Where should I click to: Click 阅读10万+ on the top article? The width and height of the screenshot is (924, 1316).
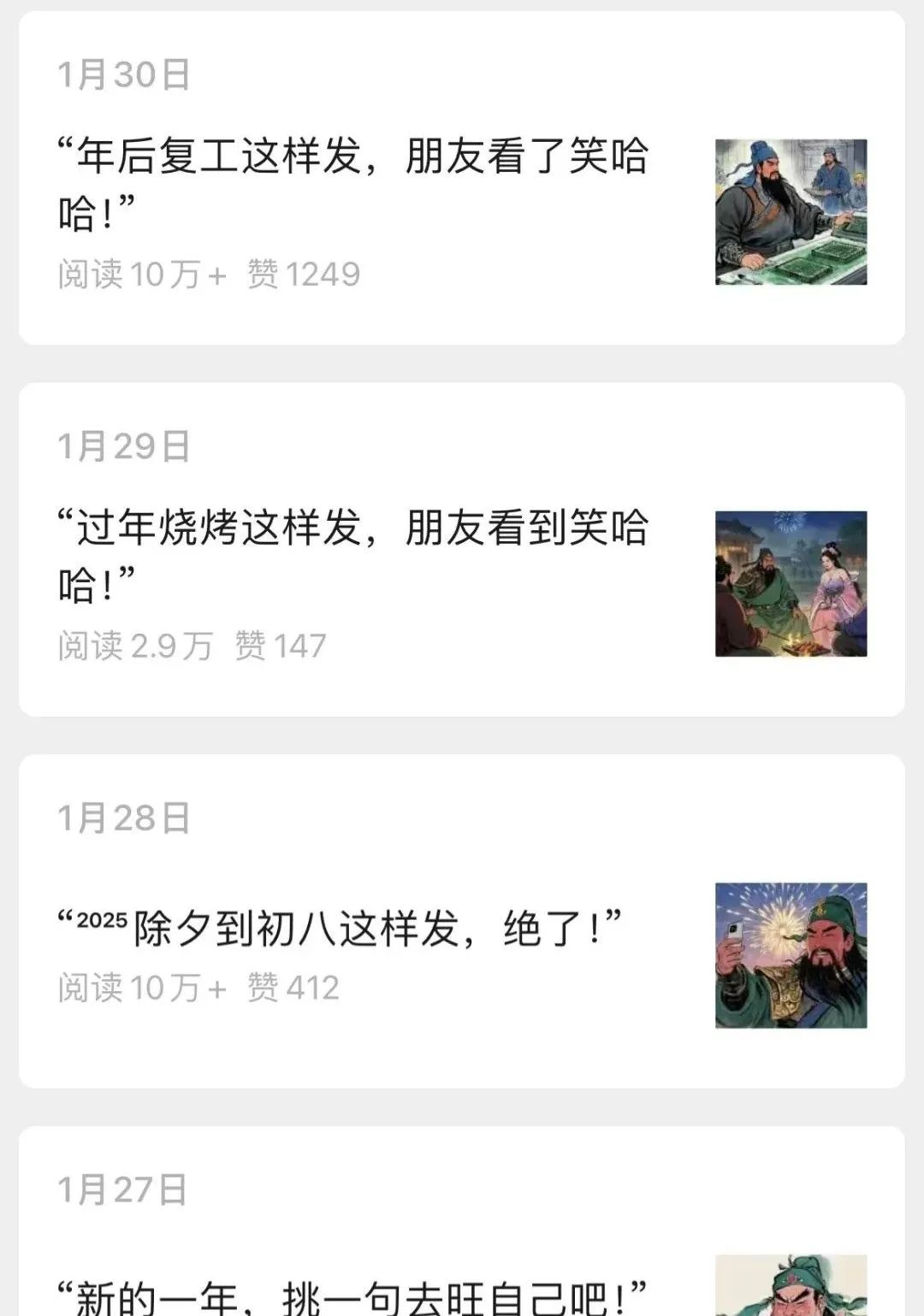(141, 274)
